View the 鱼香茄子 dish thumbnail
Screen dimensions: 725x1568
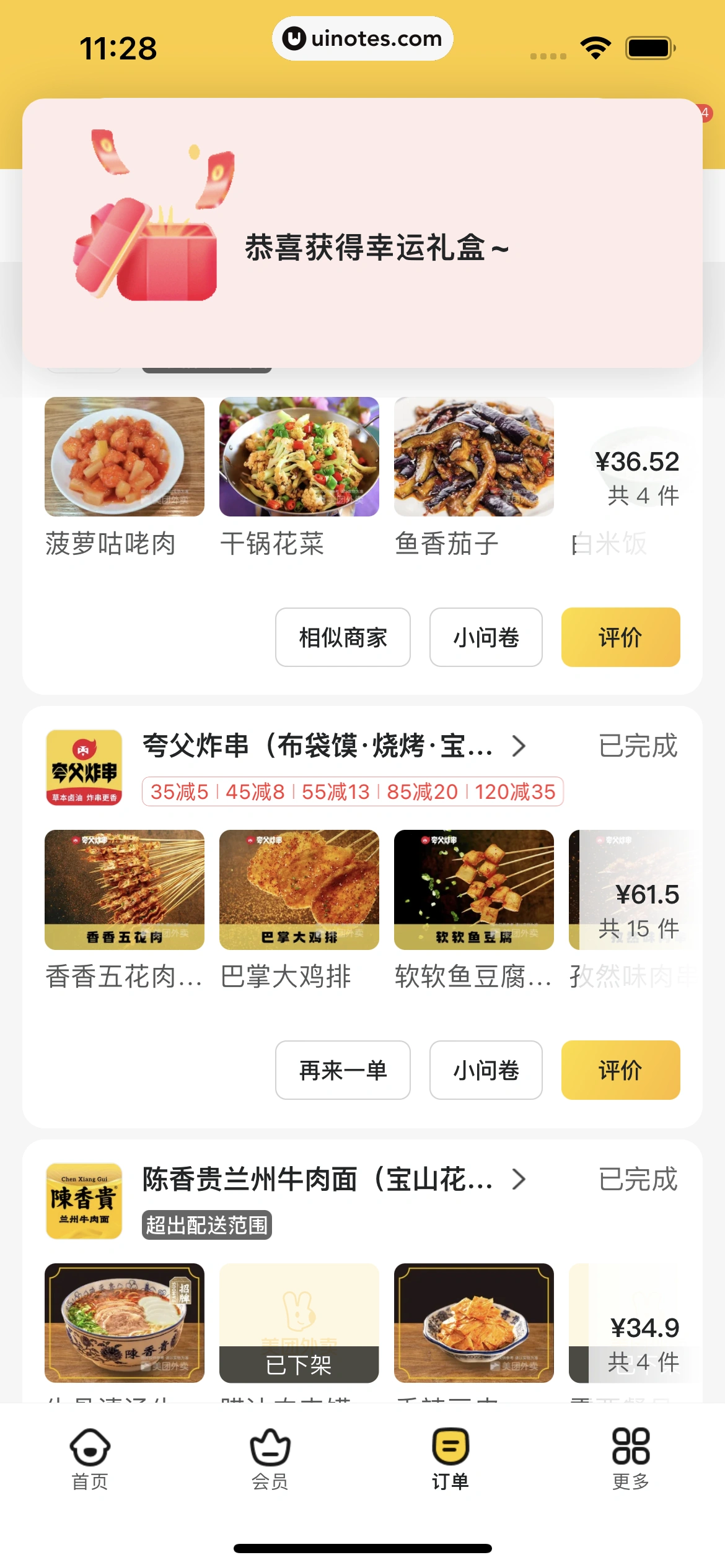pyautogui.click(x=474, y=456)
